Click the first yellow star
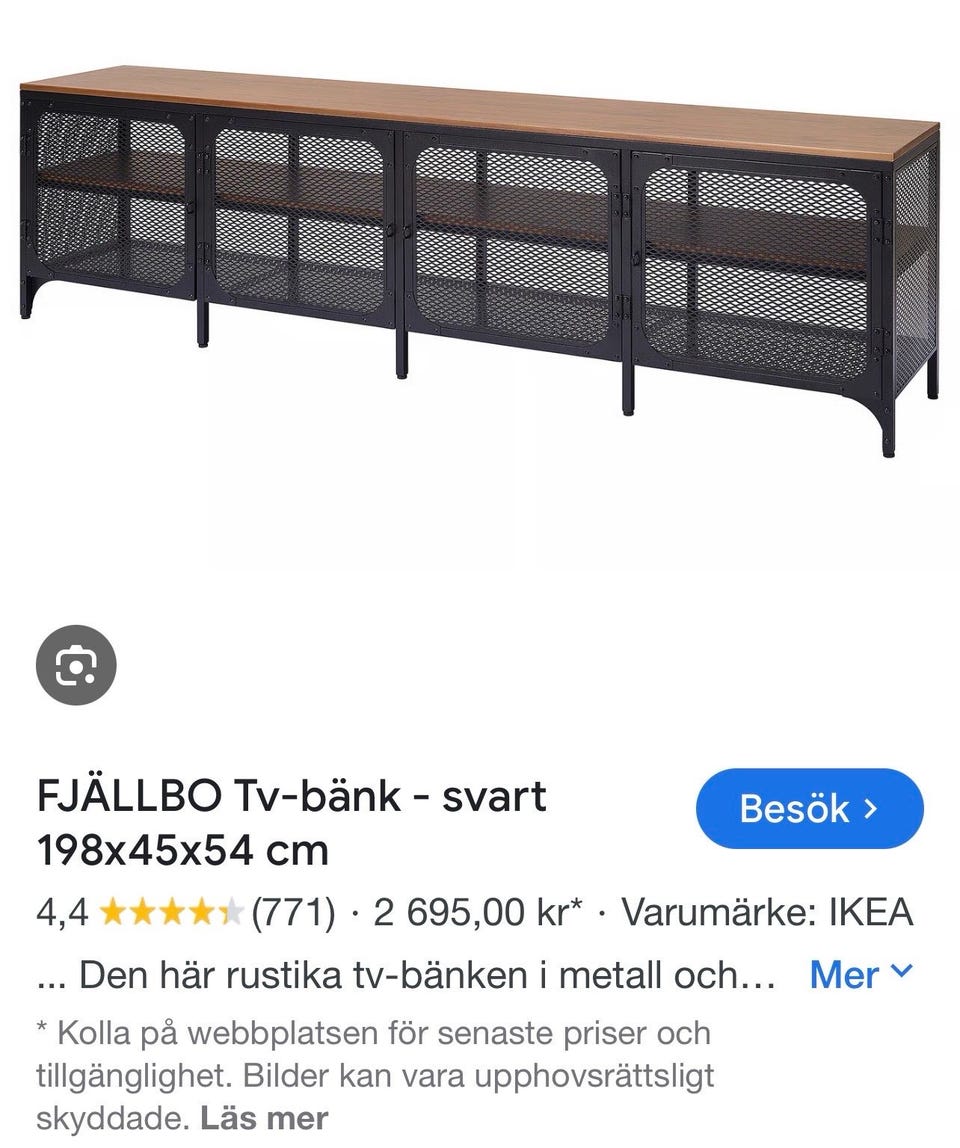960x1148 pixels. coord(113,910)
